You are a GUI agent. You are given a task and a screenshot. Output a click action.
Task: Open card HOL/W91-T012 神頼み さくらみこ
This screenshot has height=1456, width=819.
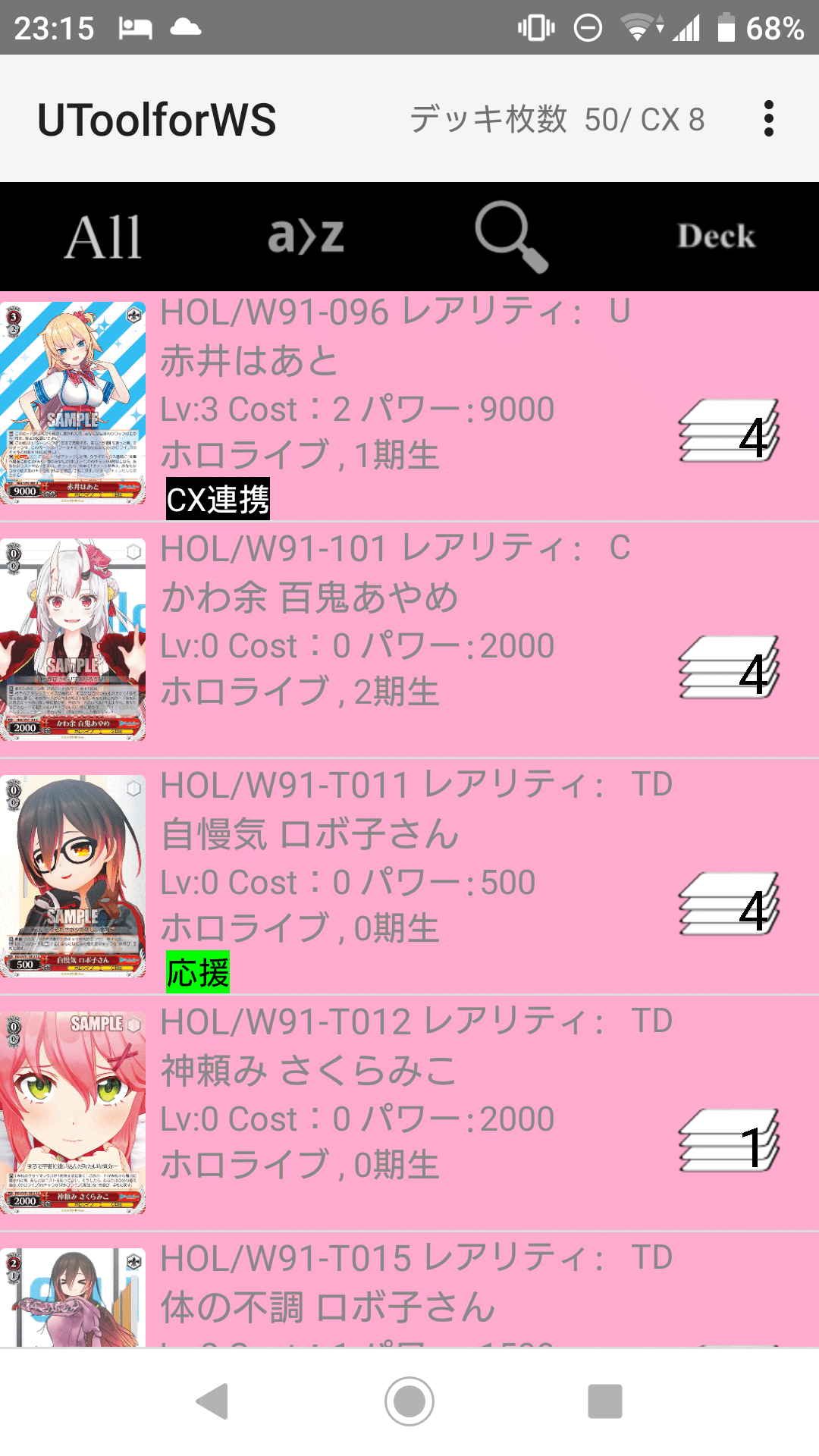[409, 1113]
